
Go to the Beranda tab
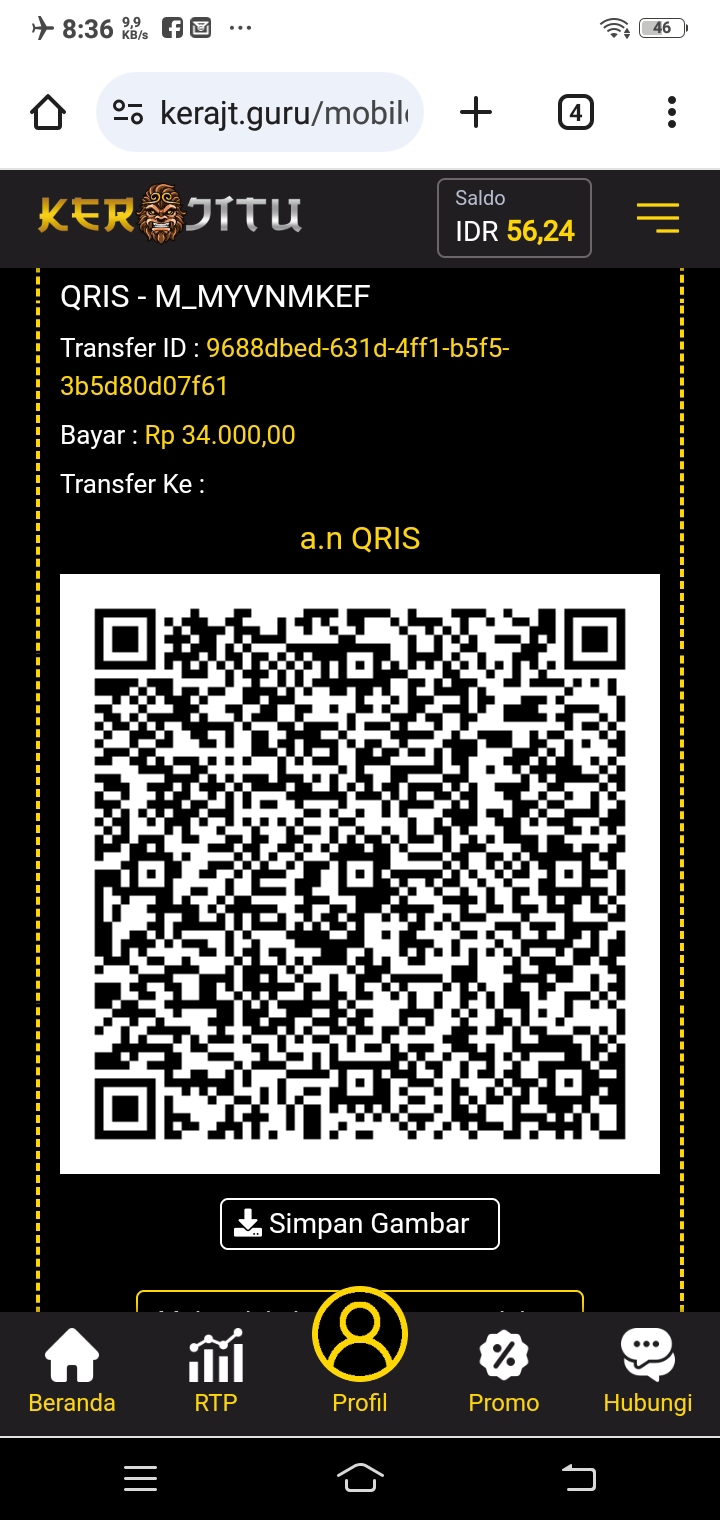[72, 1371]
